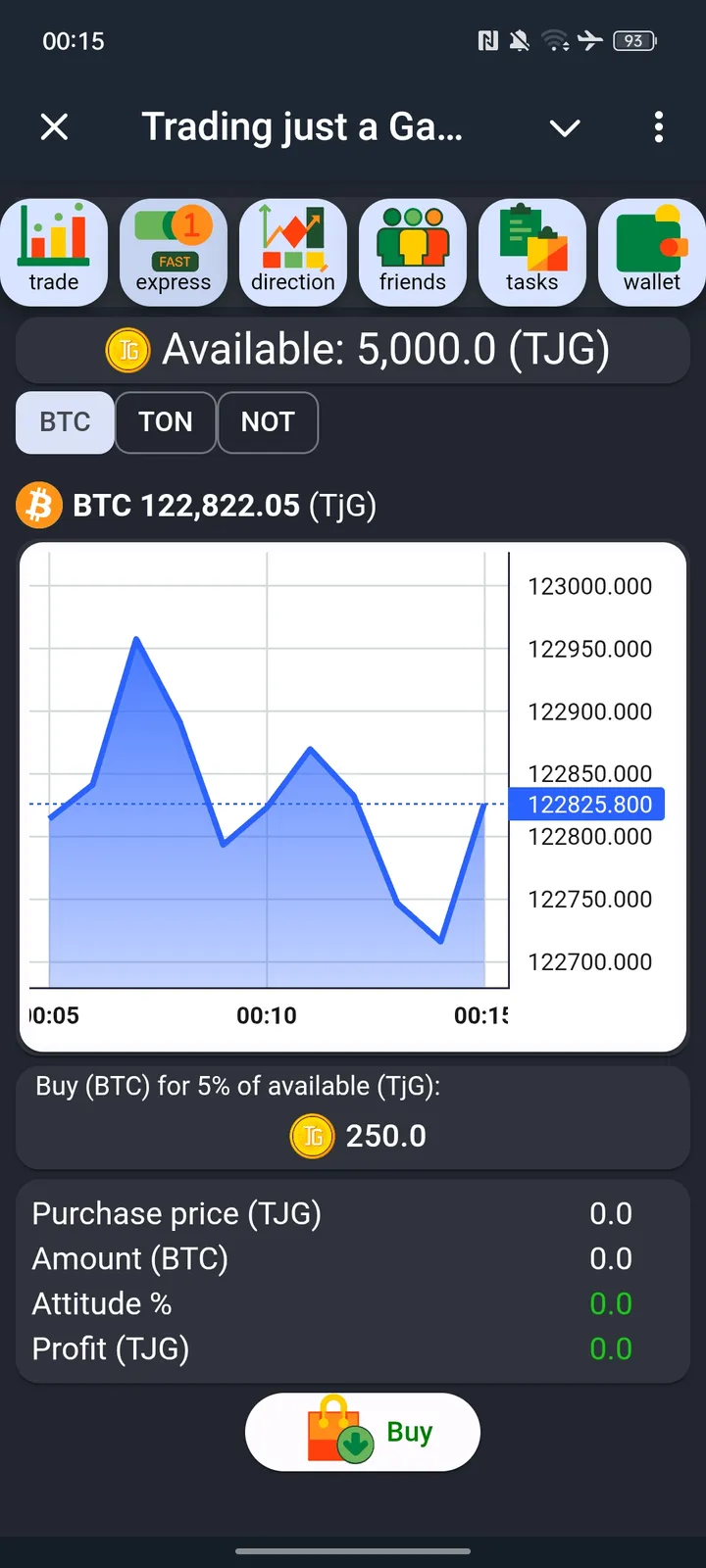Open the three-dot overflow menu
Screen dimensions: 706x1568
click(658, 127)
